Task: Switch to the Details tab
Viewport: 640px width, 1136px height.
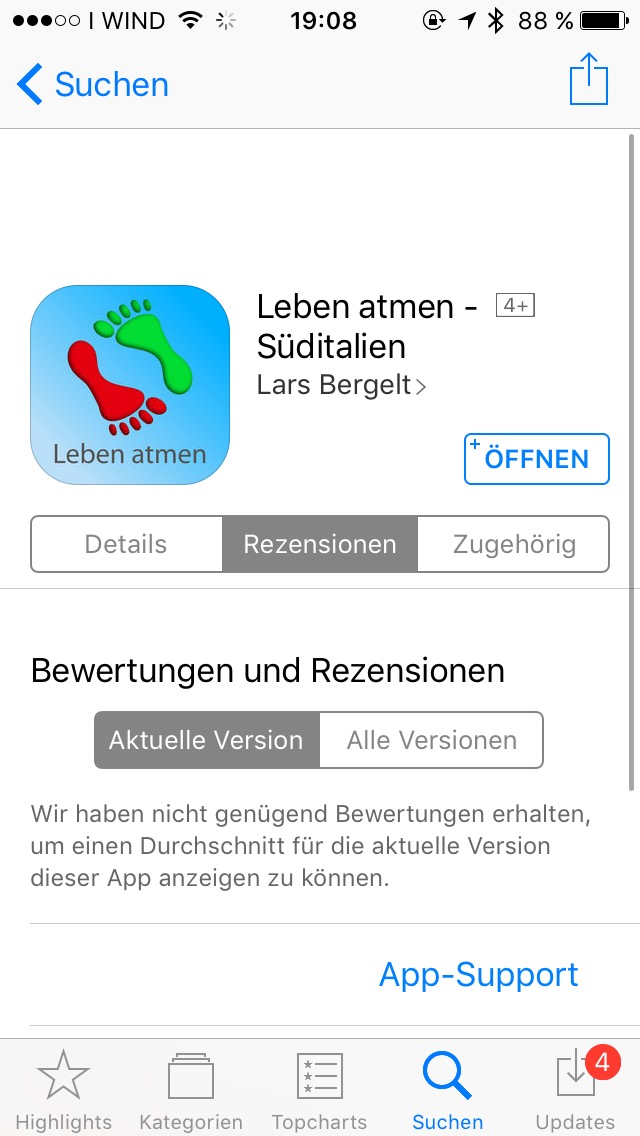Action: (x=126, y=544)
